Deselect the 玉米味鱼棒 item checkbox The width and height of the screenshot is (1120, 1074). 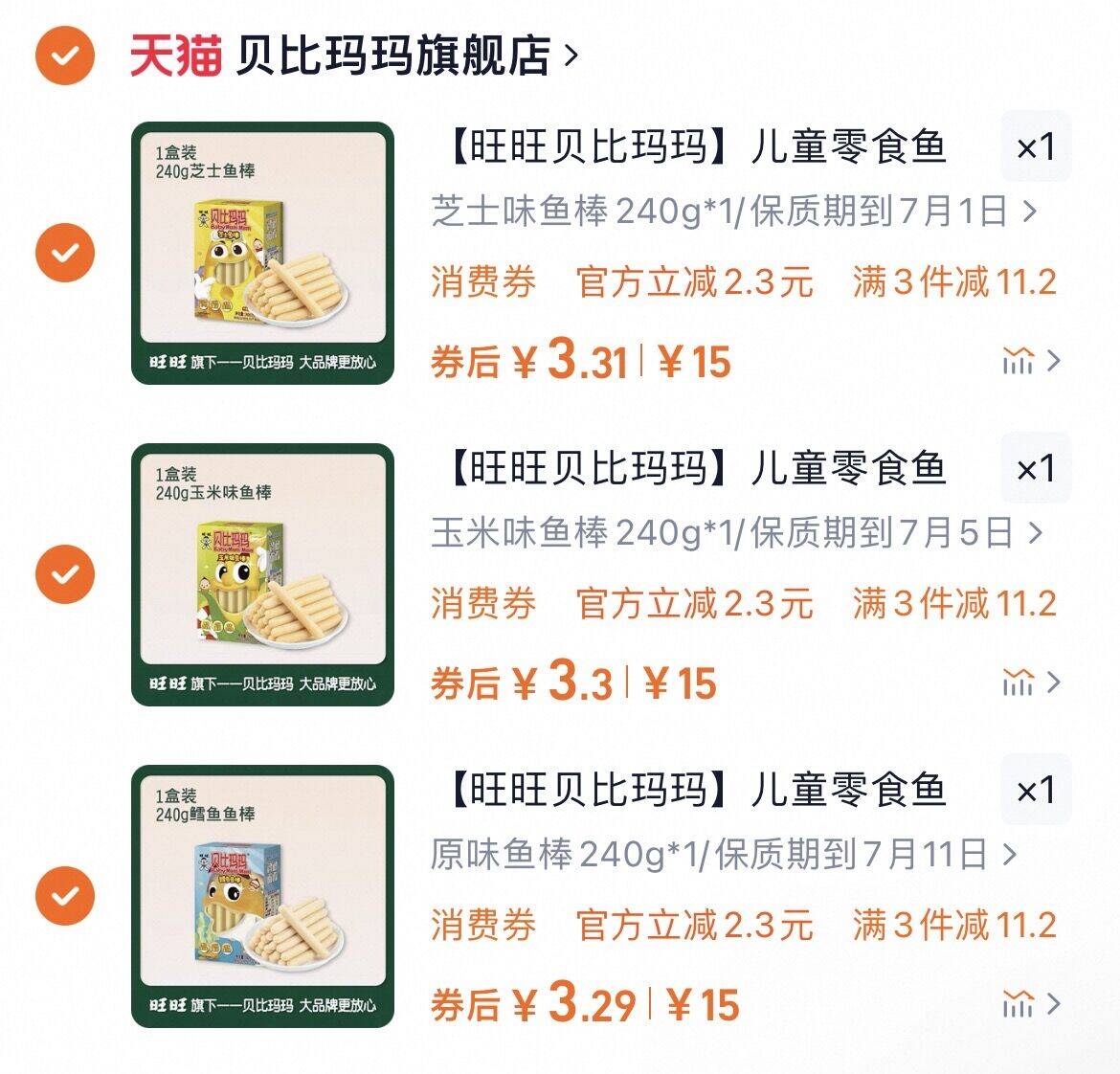coord(64,574)
